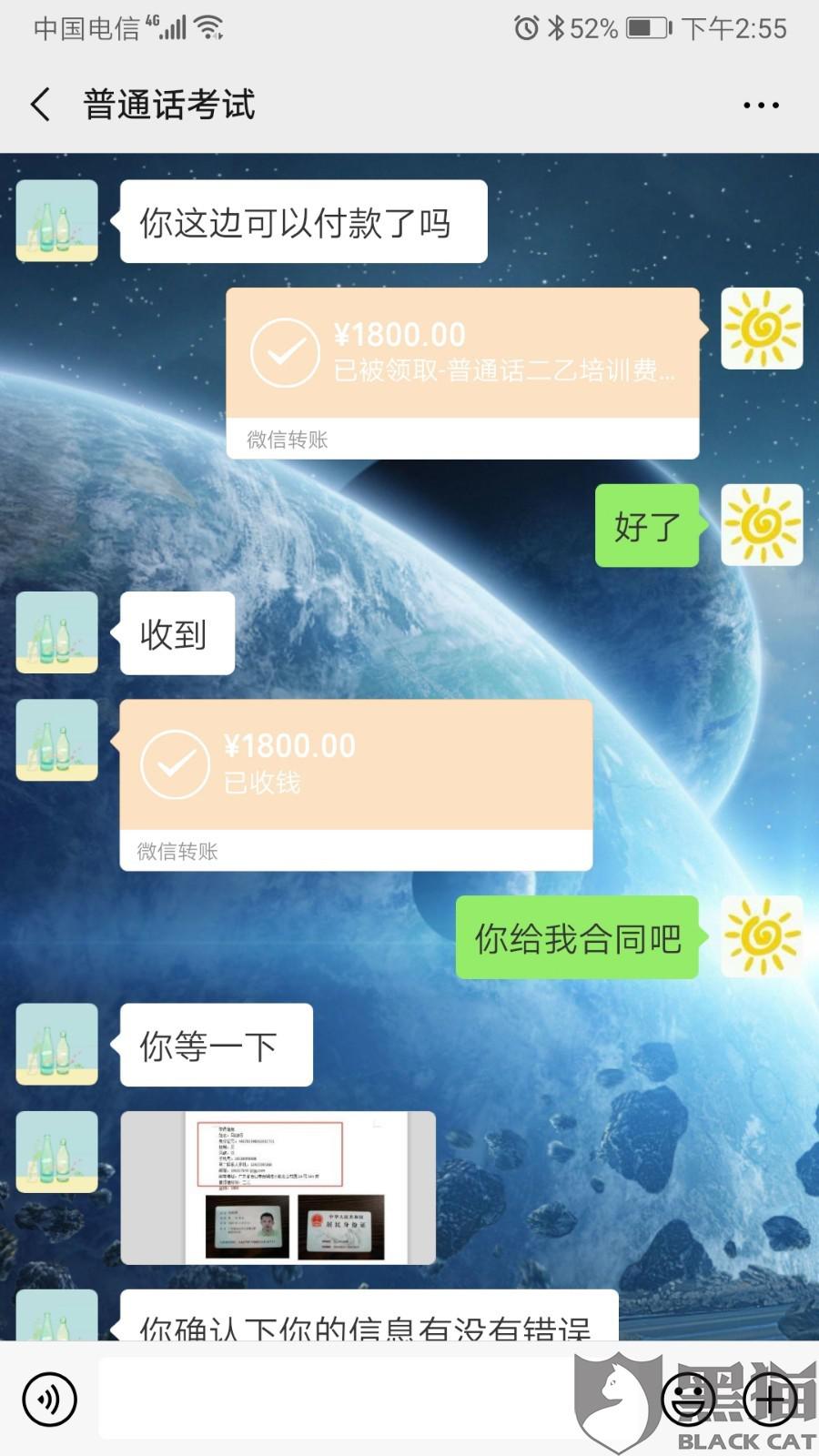Open the received ¥1800.00 已收钱 transfer card

(x=356, y=784)
